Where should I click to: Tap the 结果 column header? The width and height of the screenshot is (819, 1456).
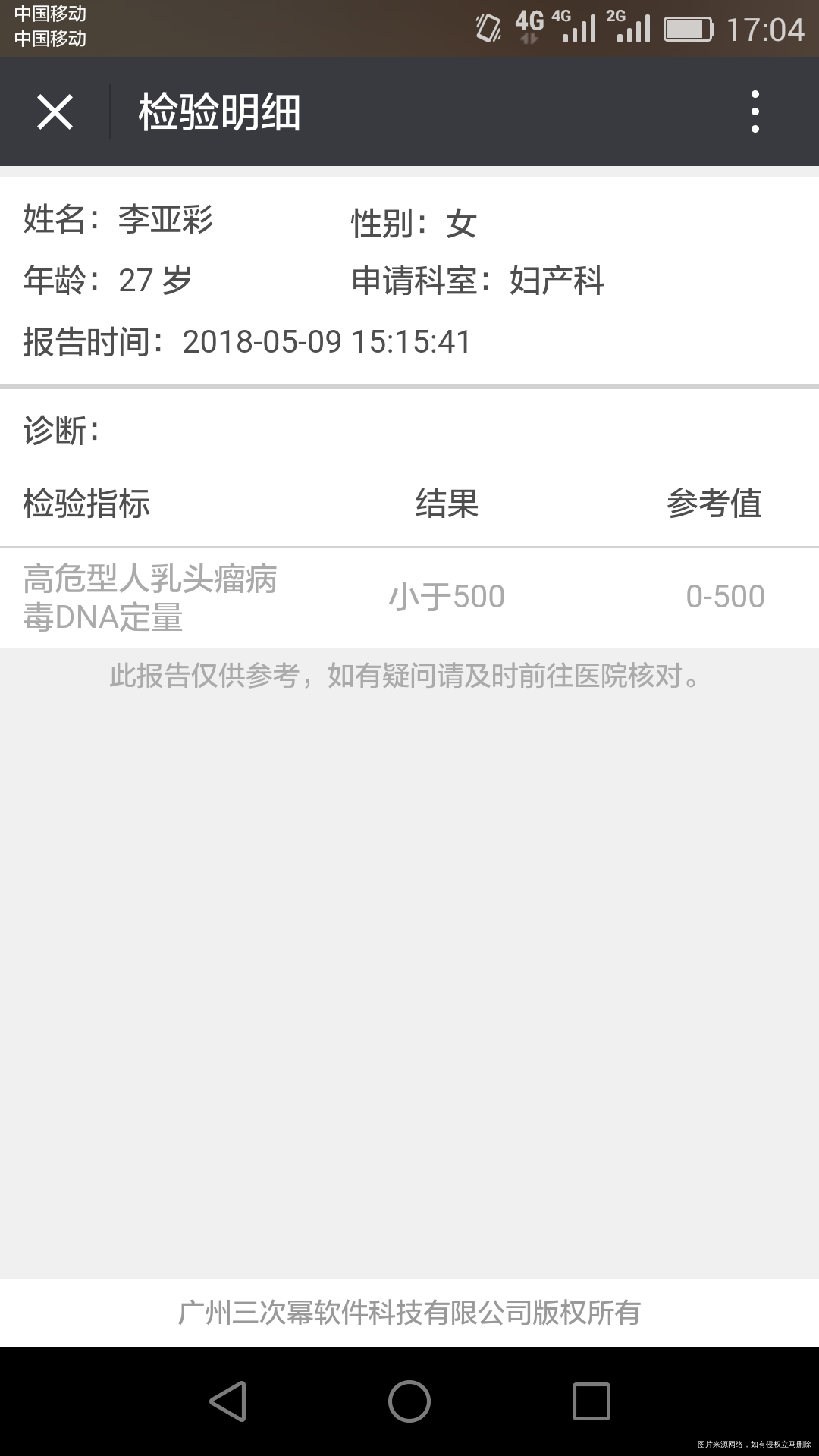click(x=446, y=503)
